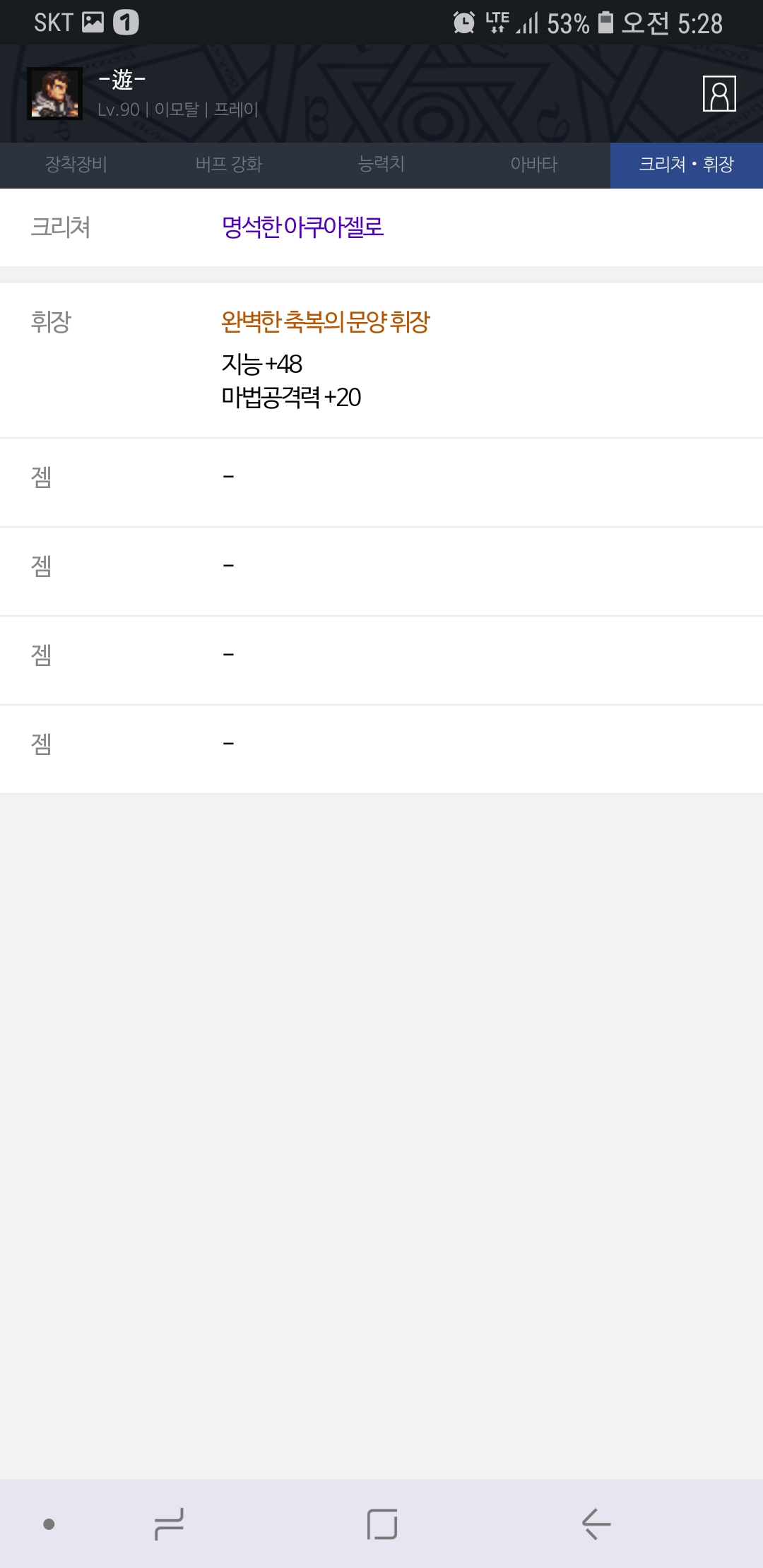
Task: Switch to the 아바타 tab
Action: pos(534,165)
